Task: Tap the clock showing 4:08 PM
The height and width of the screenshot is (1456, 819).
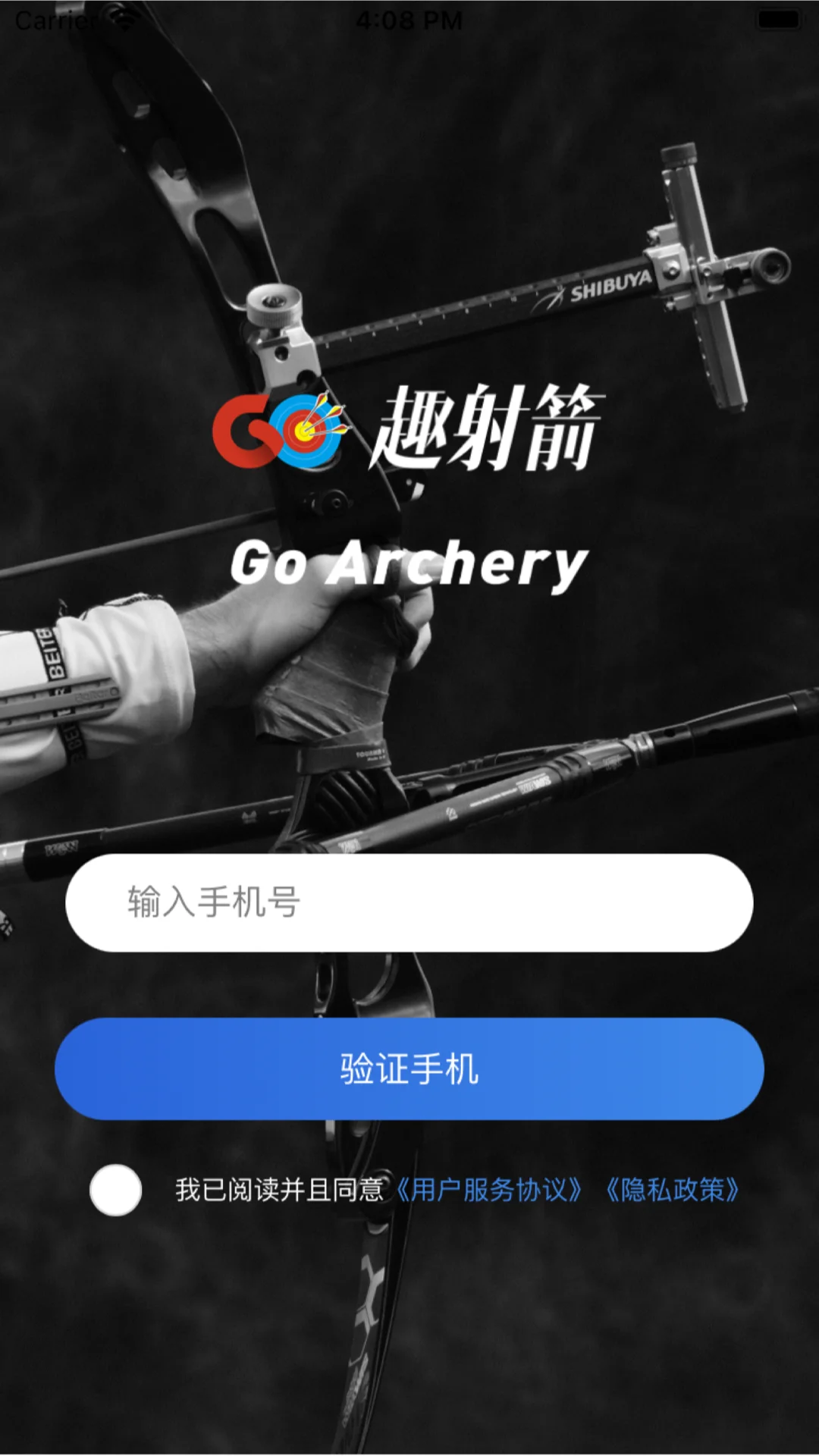Action: [409, 19]
